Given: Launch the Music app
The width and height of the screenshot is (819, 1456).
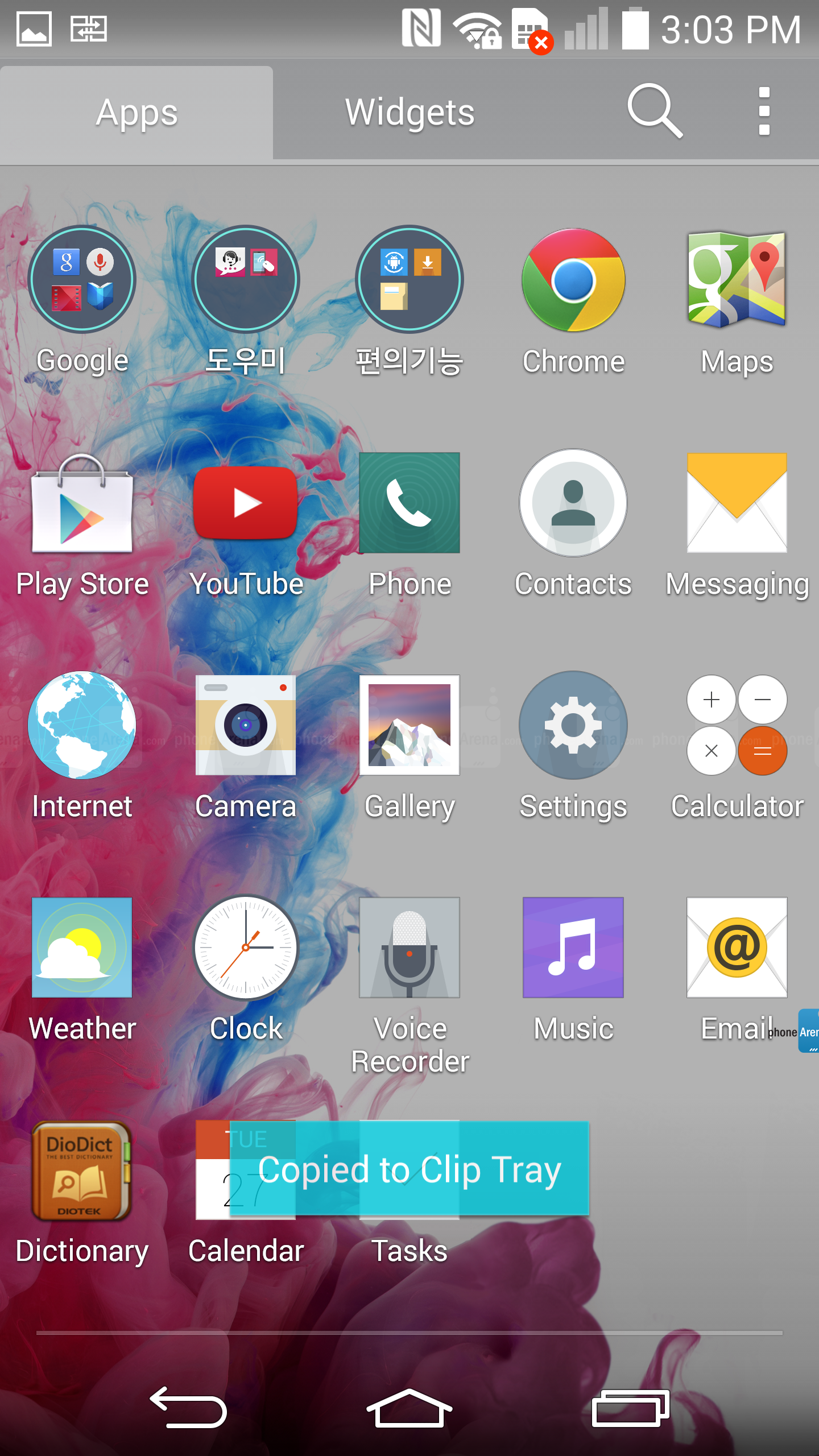Looking at the screenshot, I should (573, 948).
